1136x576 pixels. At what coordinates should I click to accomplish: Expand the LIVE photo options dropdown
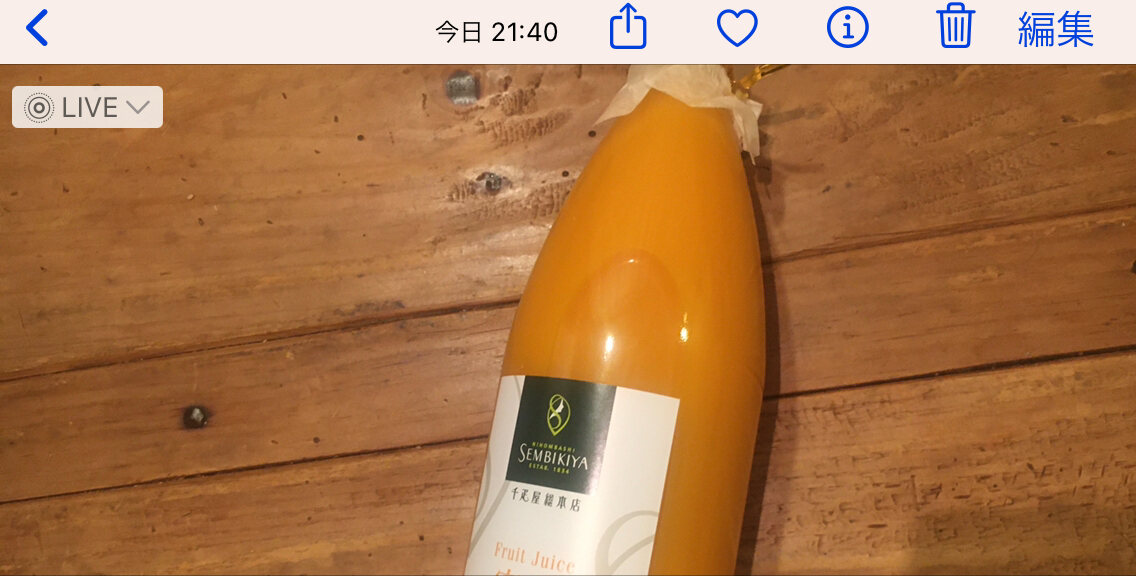(x=88, y=107)
